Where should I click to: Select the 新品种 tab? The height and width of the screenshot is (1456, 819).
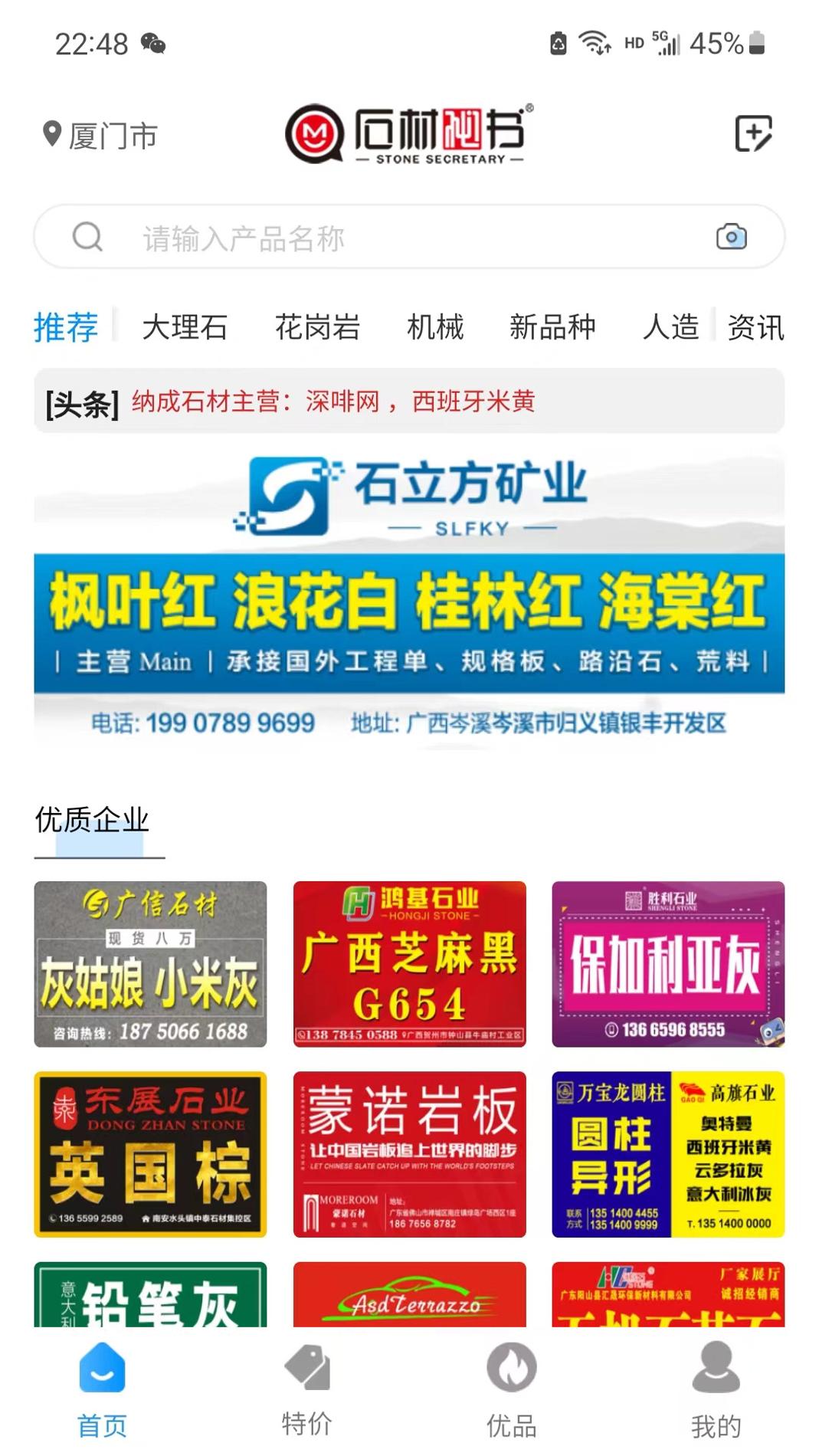coord(554,327)
